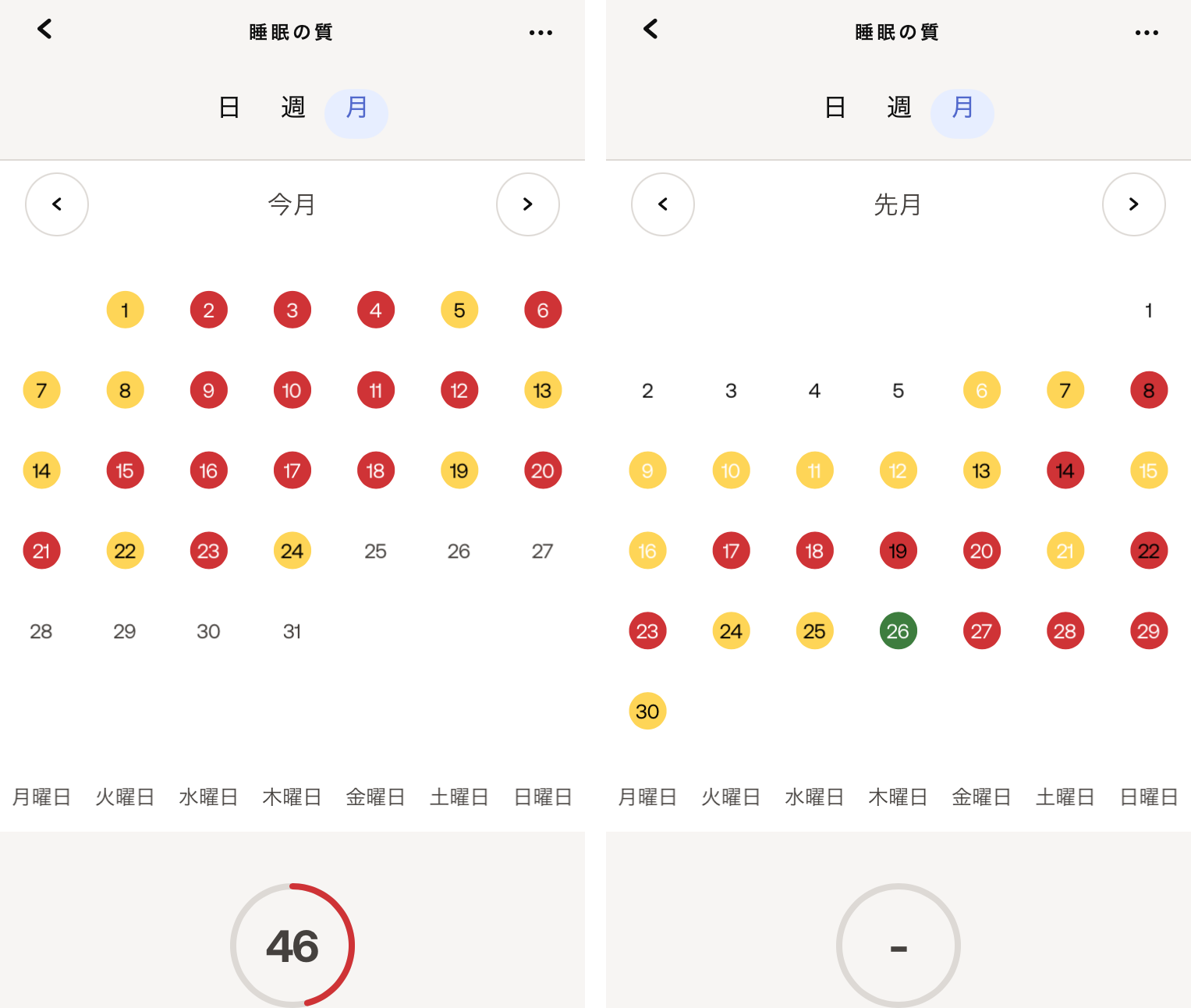This screenshot has width=1191, height=1008.
Task: Go to the month after 今月
Action: (528, 204)
